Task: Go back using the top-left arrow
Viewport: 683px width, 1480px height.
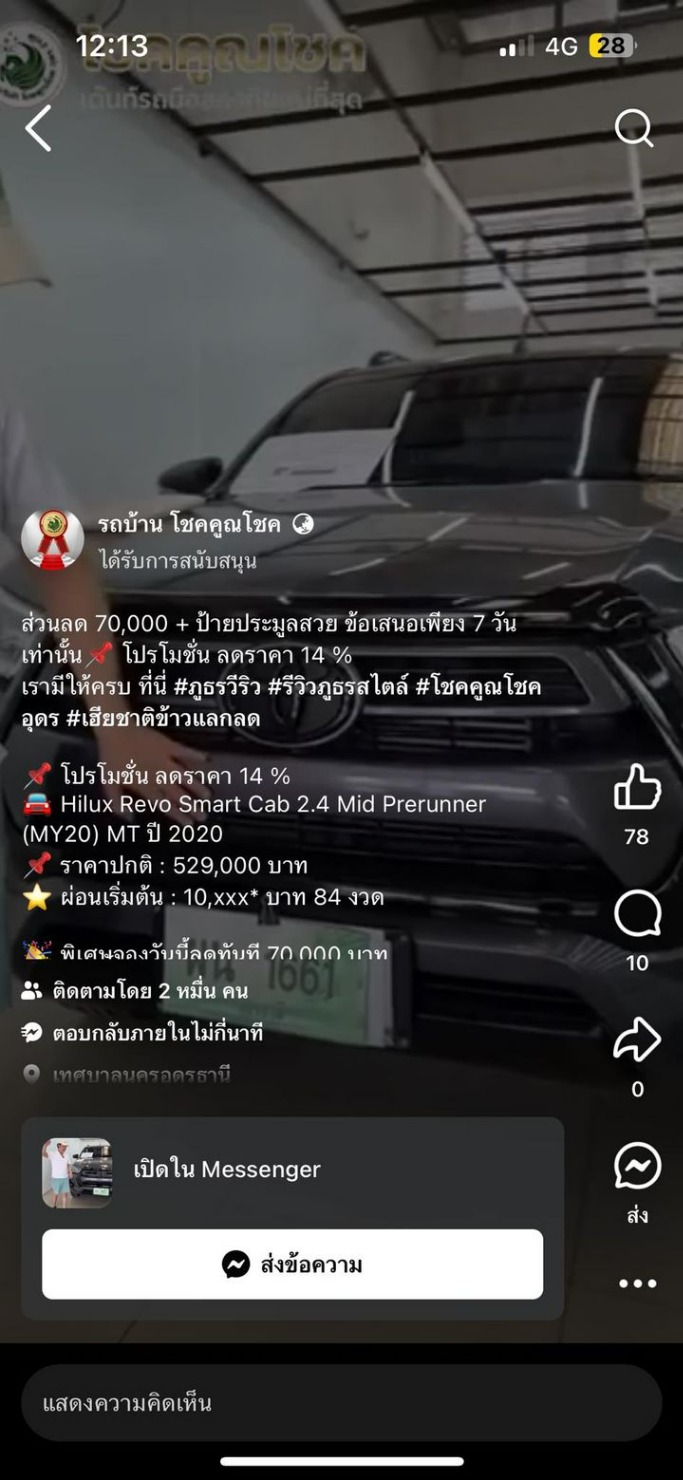Action: coord(38,129)
